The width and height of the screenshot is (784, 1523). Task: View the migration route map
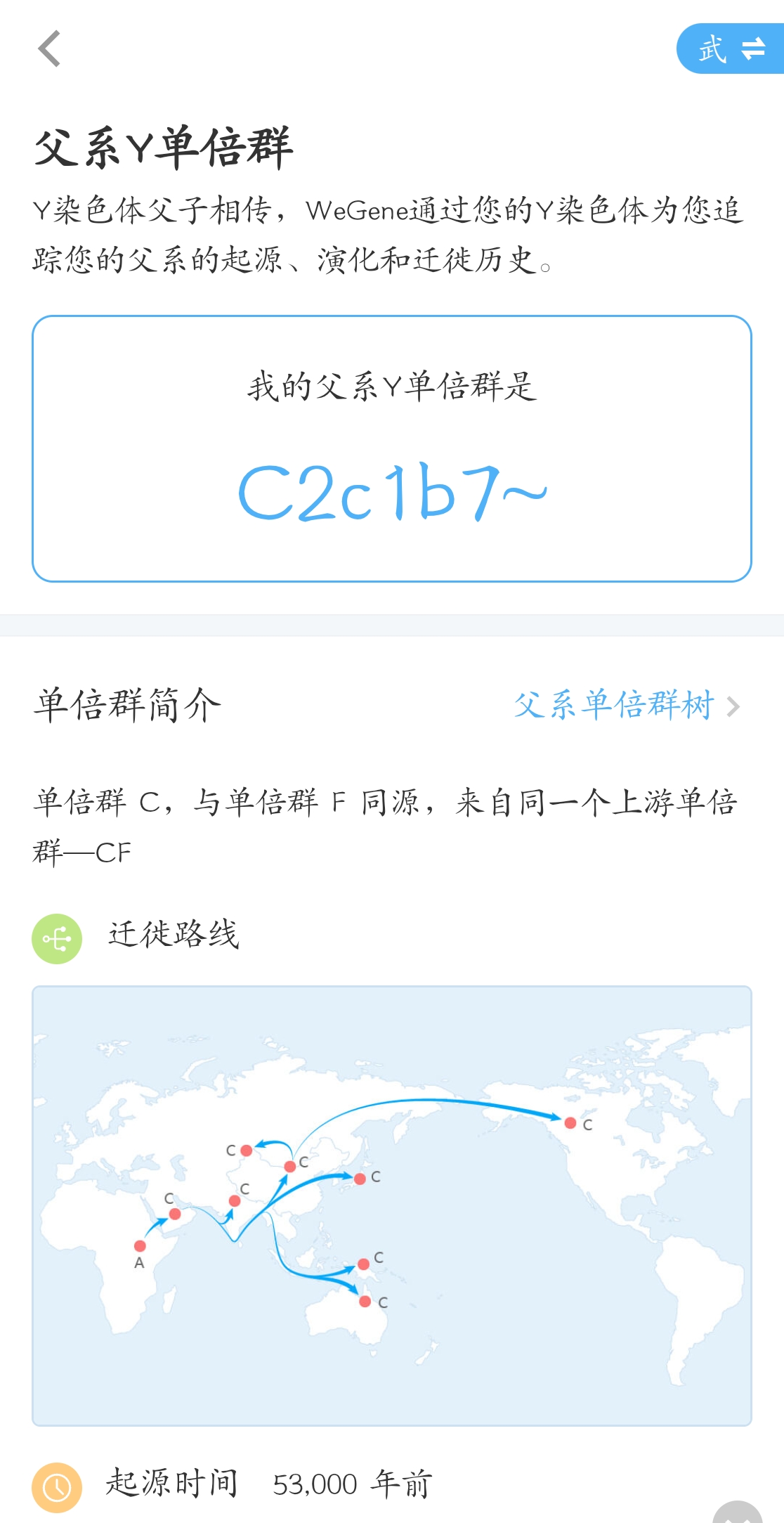[392, 1205]
